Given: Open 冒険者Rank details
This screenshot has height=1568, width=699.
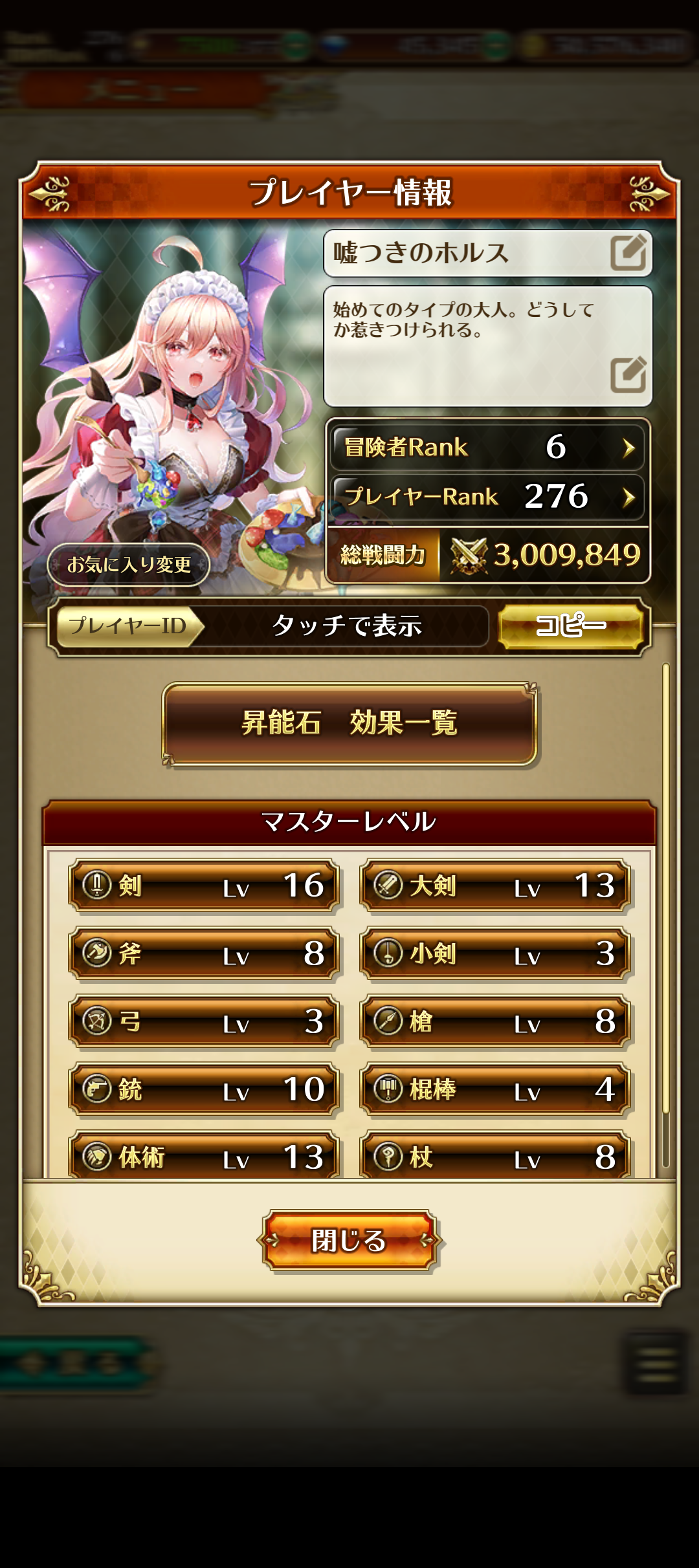Looking at the screenshot, I should [487, 447].
